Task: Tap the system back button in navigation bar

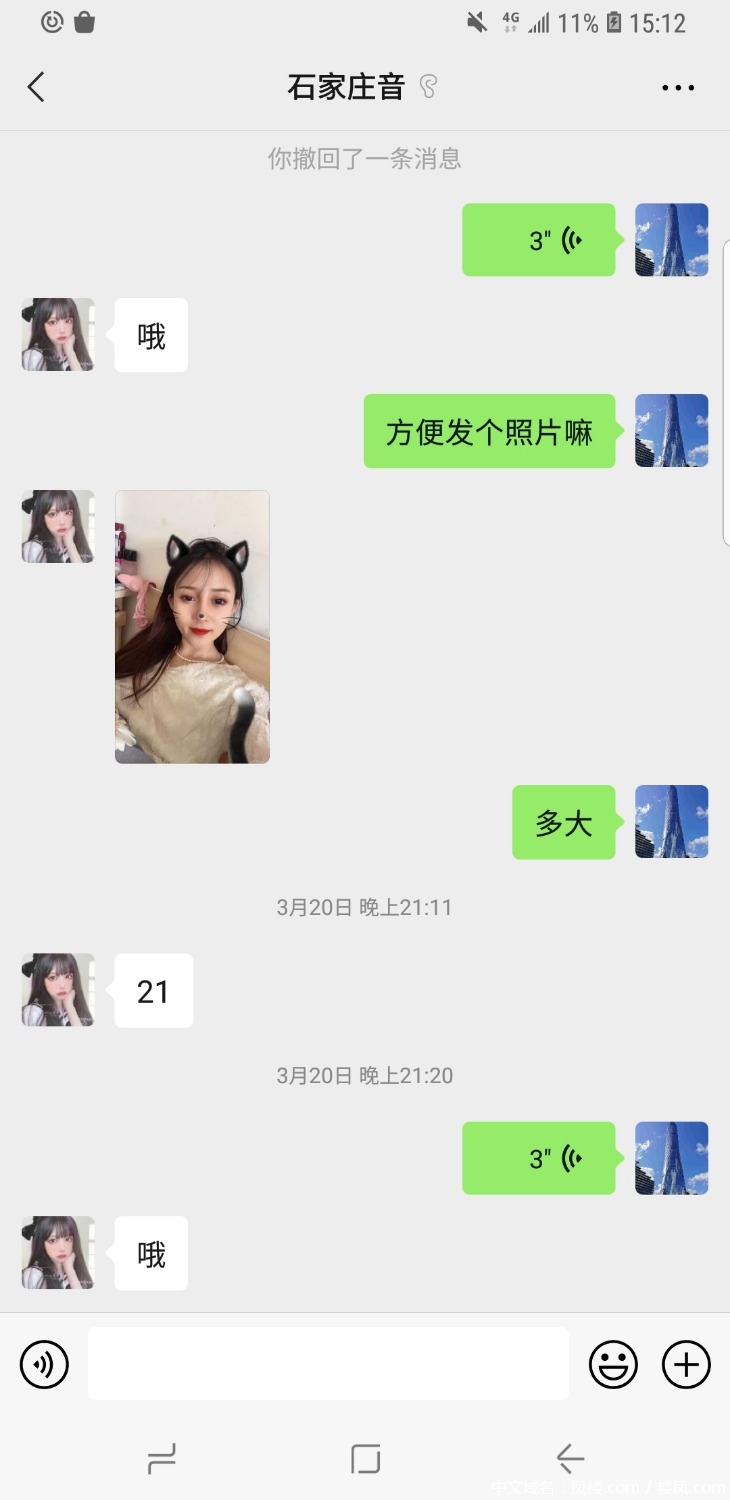Action: coord(570,1459)
